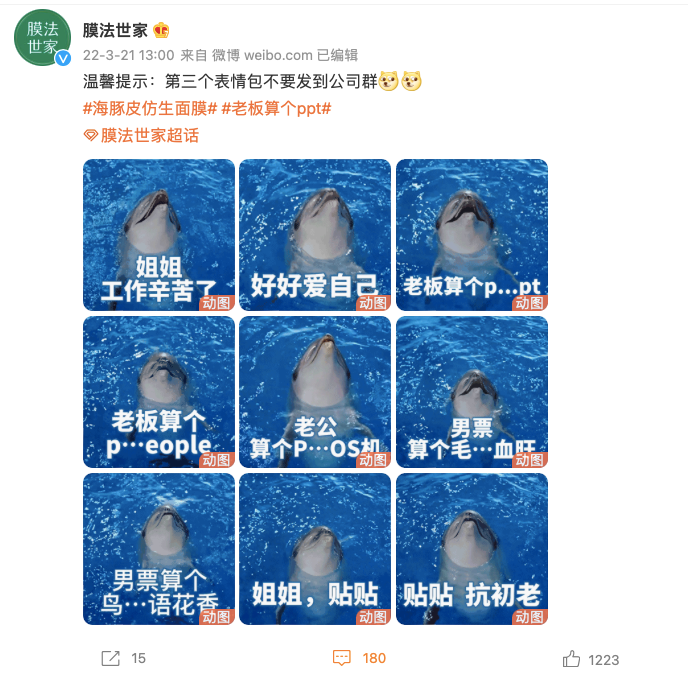
Task: Open 膜法世家 profile avatar
Action: click(42, 38)
